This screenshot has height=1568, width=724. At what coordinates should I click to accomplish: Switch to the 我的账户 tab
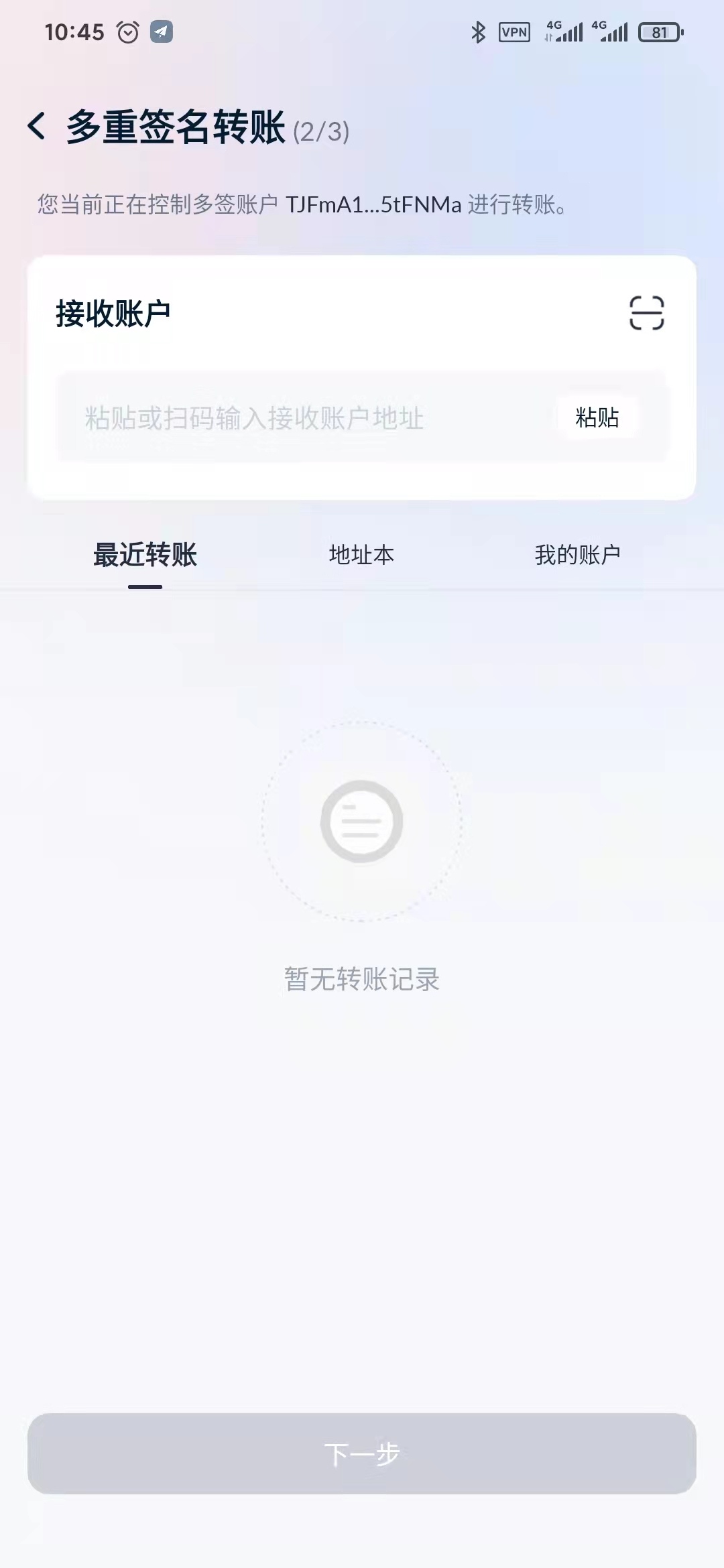[577, 556]
